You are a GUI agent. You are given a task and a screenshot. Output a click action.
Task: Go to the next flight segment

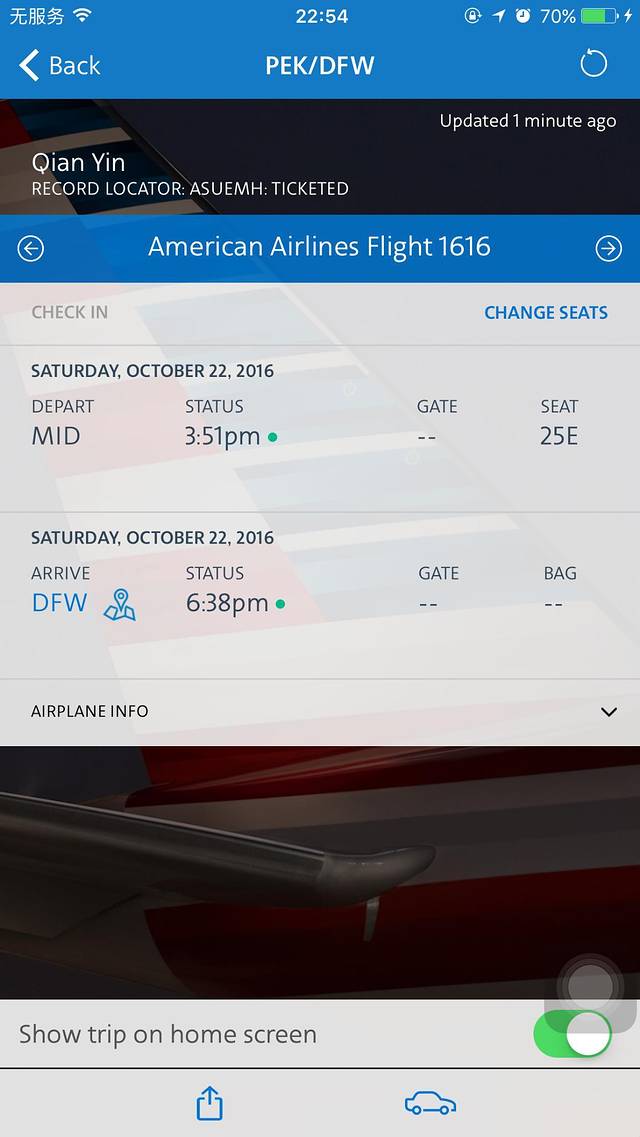coord(608,248)
